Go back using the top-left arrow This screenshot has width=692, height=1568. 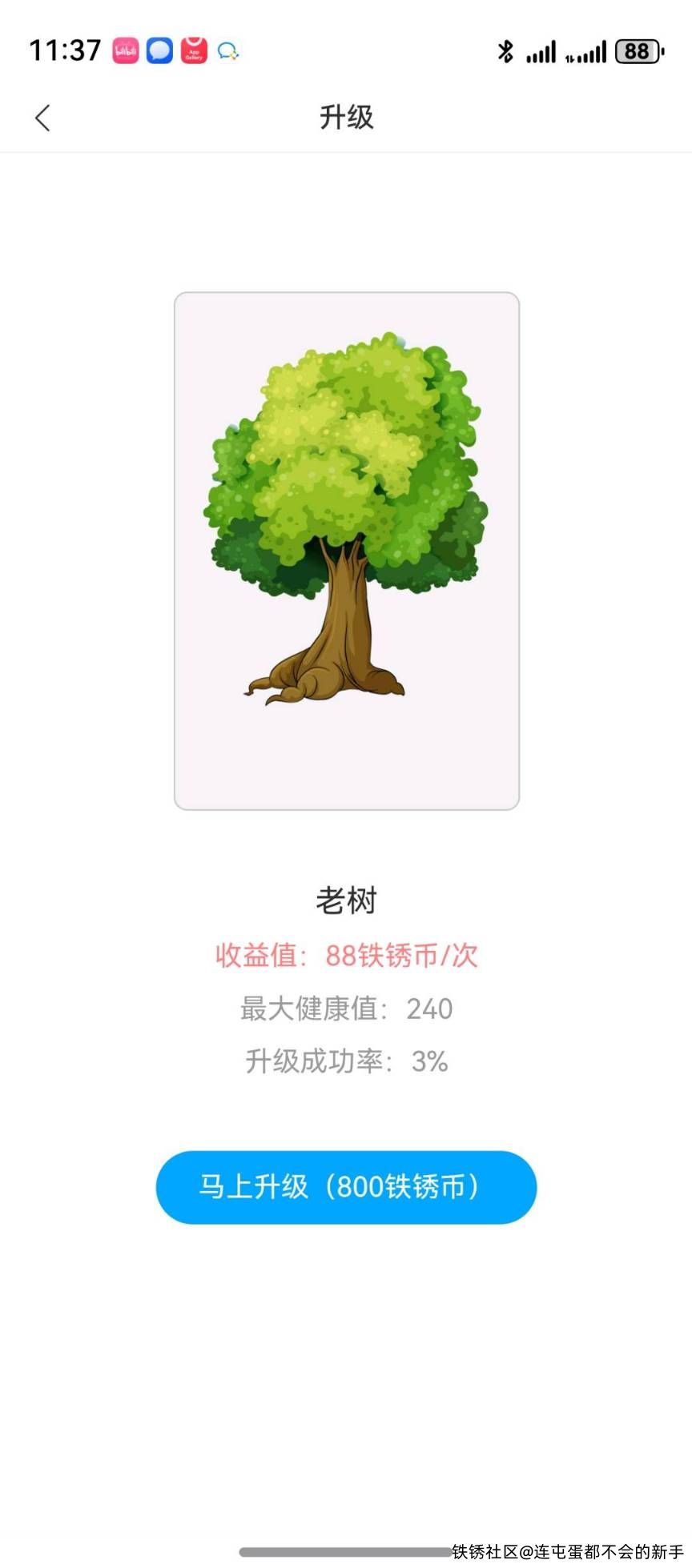(x=43, y=118)
